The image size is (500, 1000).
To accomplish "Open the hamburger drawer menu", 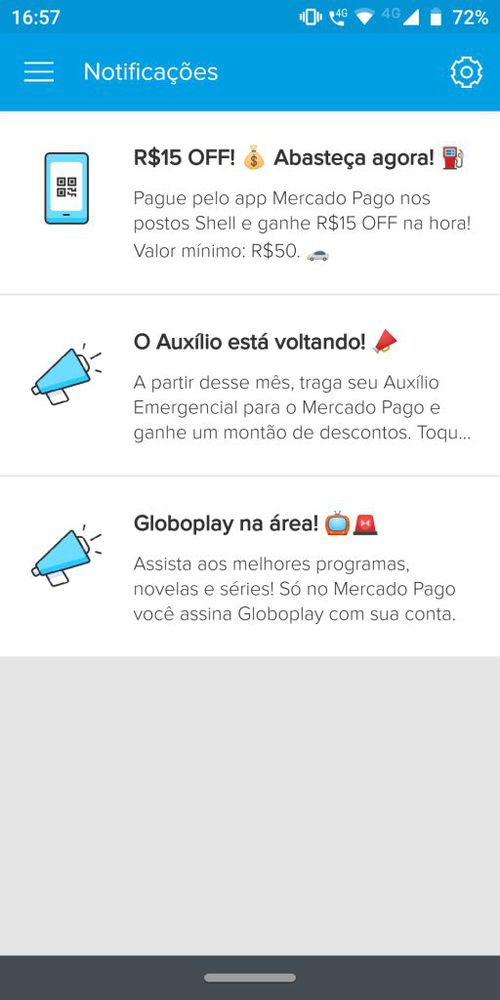I will (39, 72).
